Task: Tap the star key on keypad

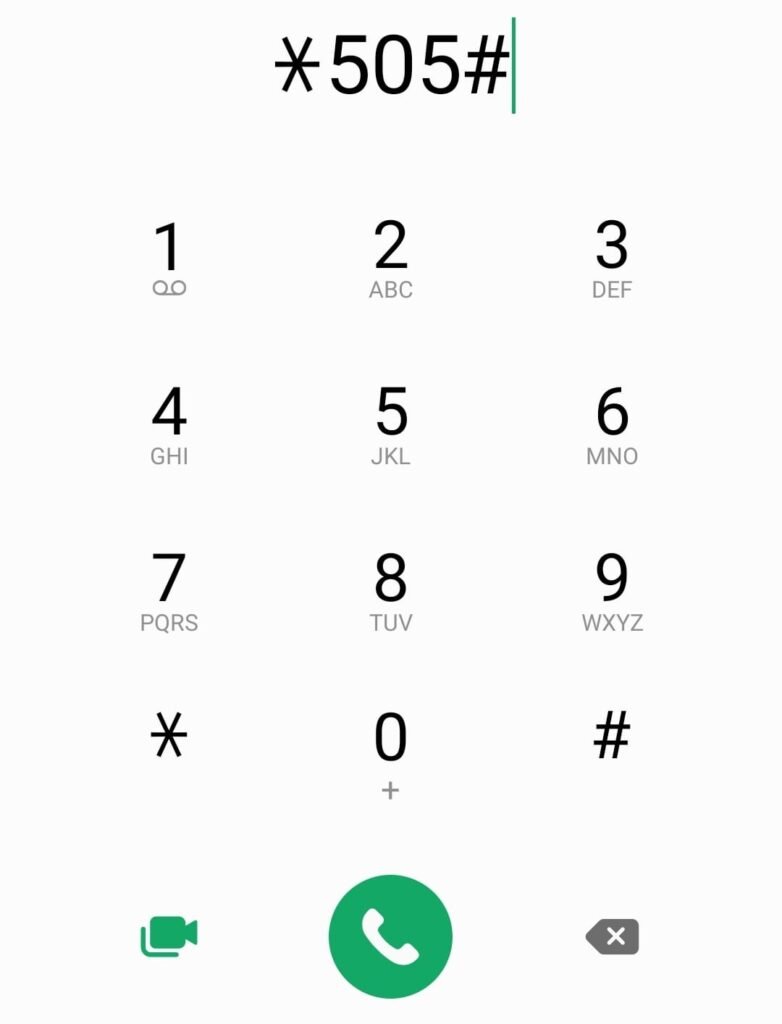Action: [169, 740]
